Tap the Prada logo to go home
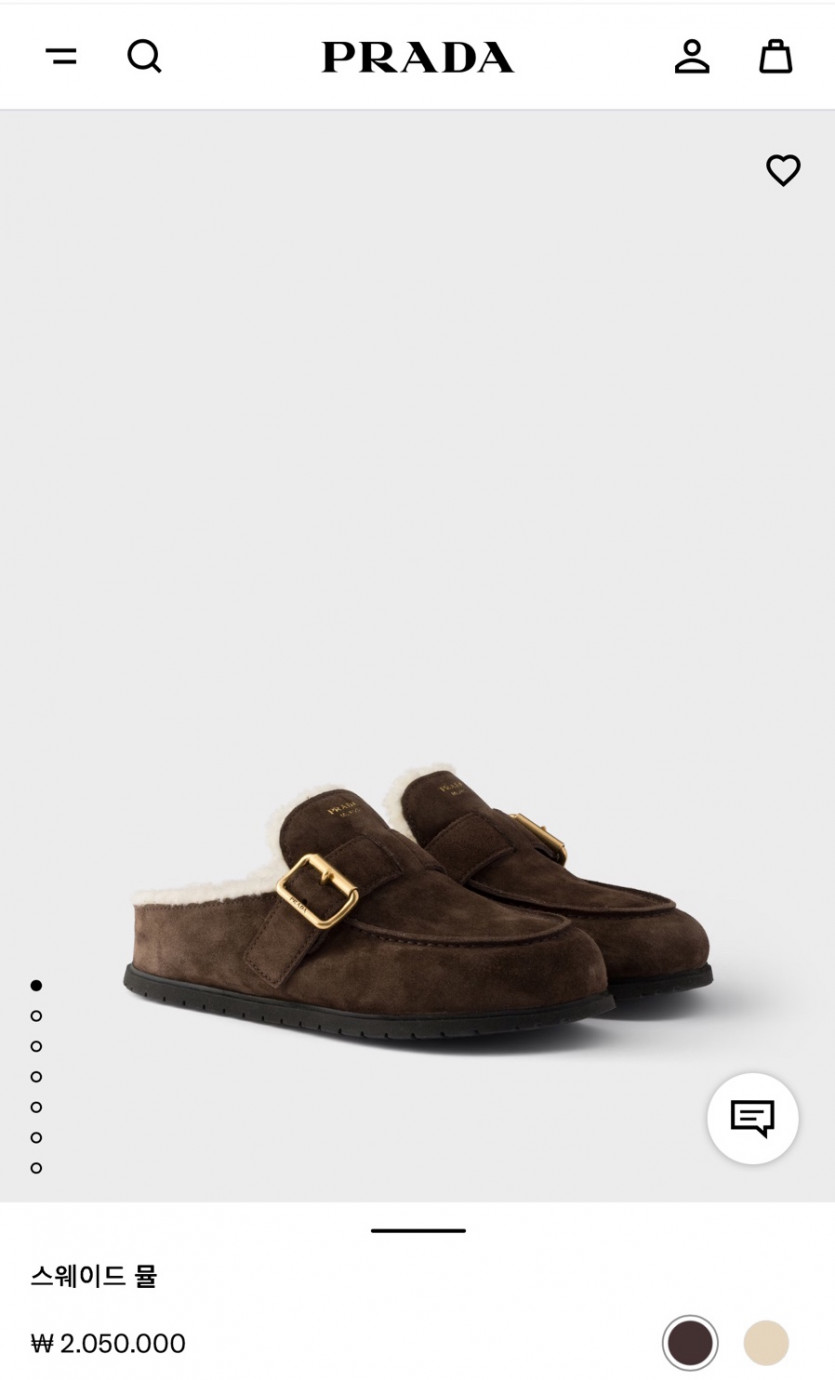Viewport: 835px width, 1380px height. click(x=418, y=57)
